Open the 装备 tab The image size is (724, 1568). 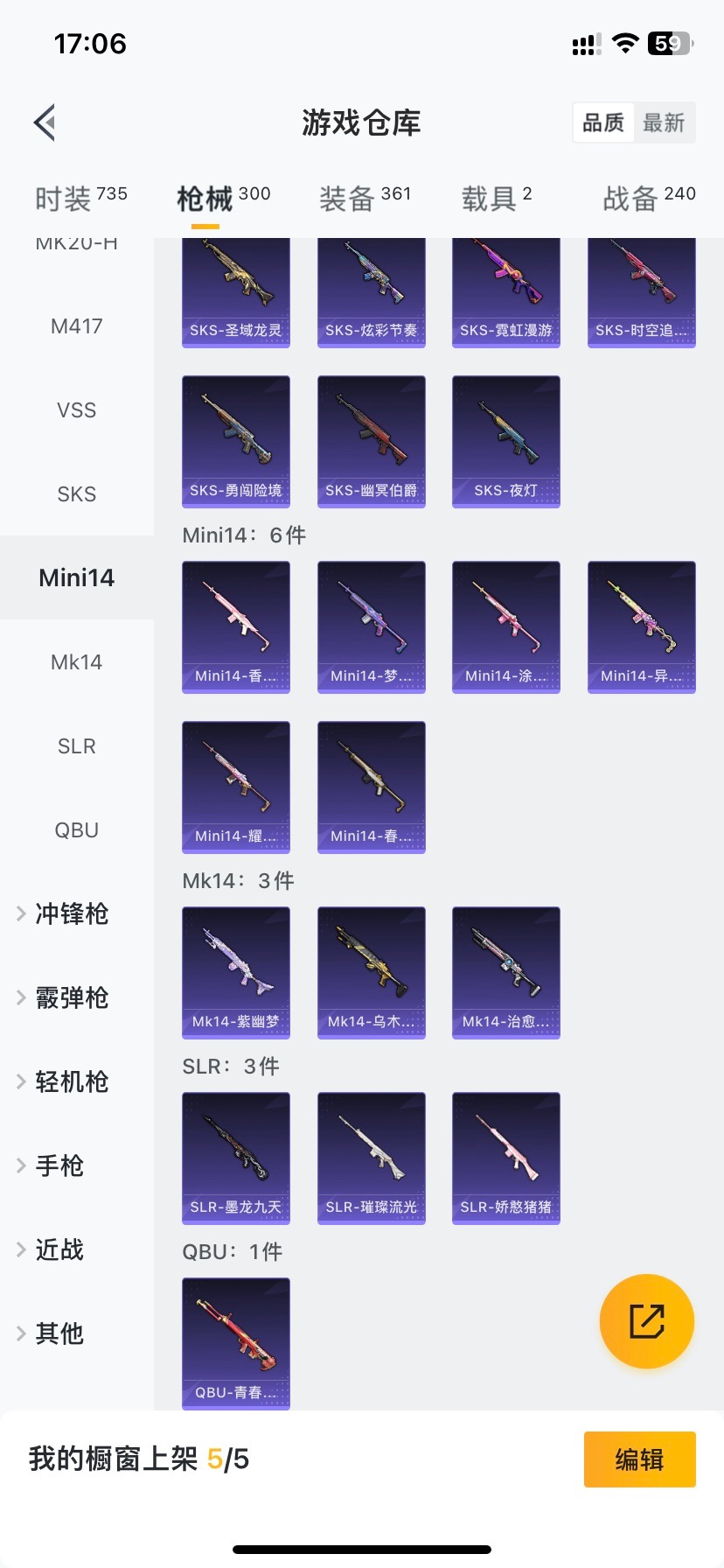tap(365, 199)
